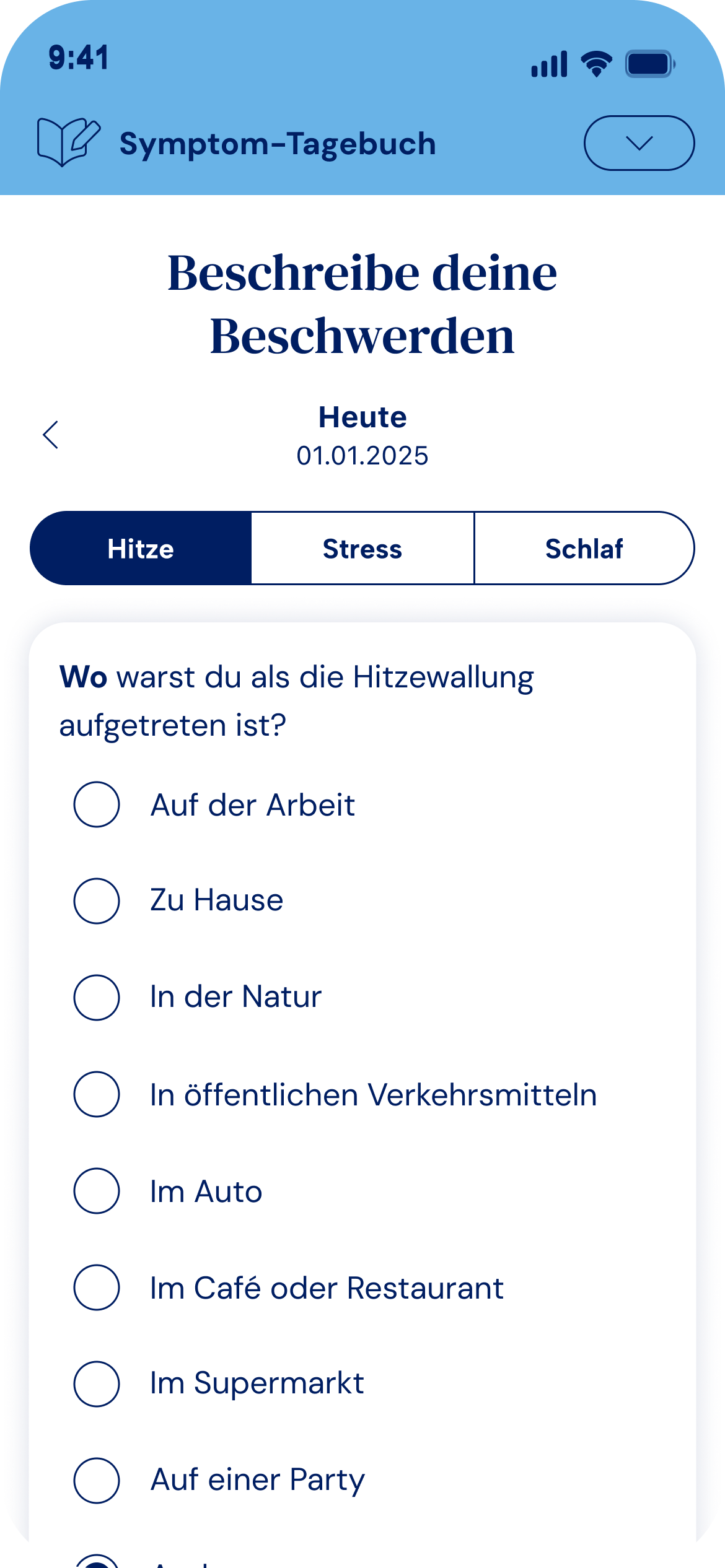Expand the Symptom-Tagebuch dropdown chevron
Image resolution: width=725 pixels, height=1568 pixels.
(639, 143)
